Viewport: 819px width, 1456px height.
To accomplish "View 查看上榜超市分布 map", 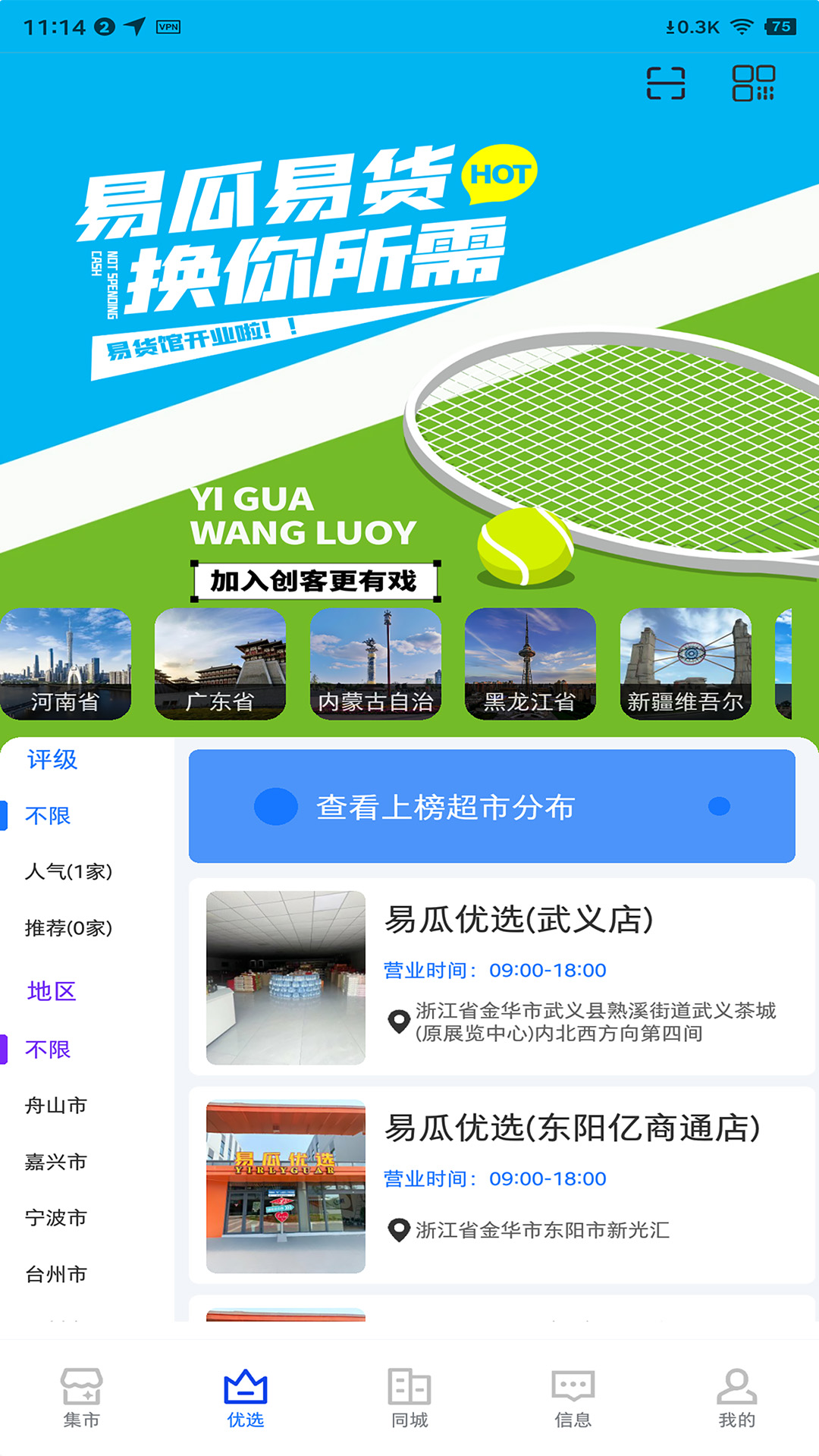I will [491, 806].
